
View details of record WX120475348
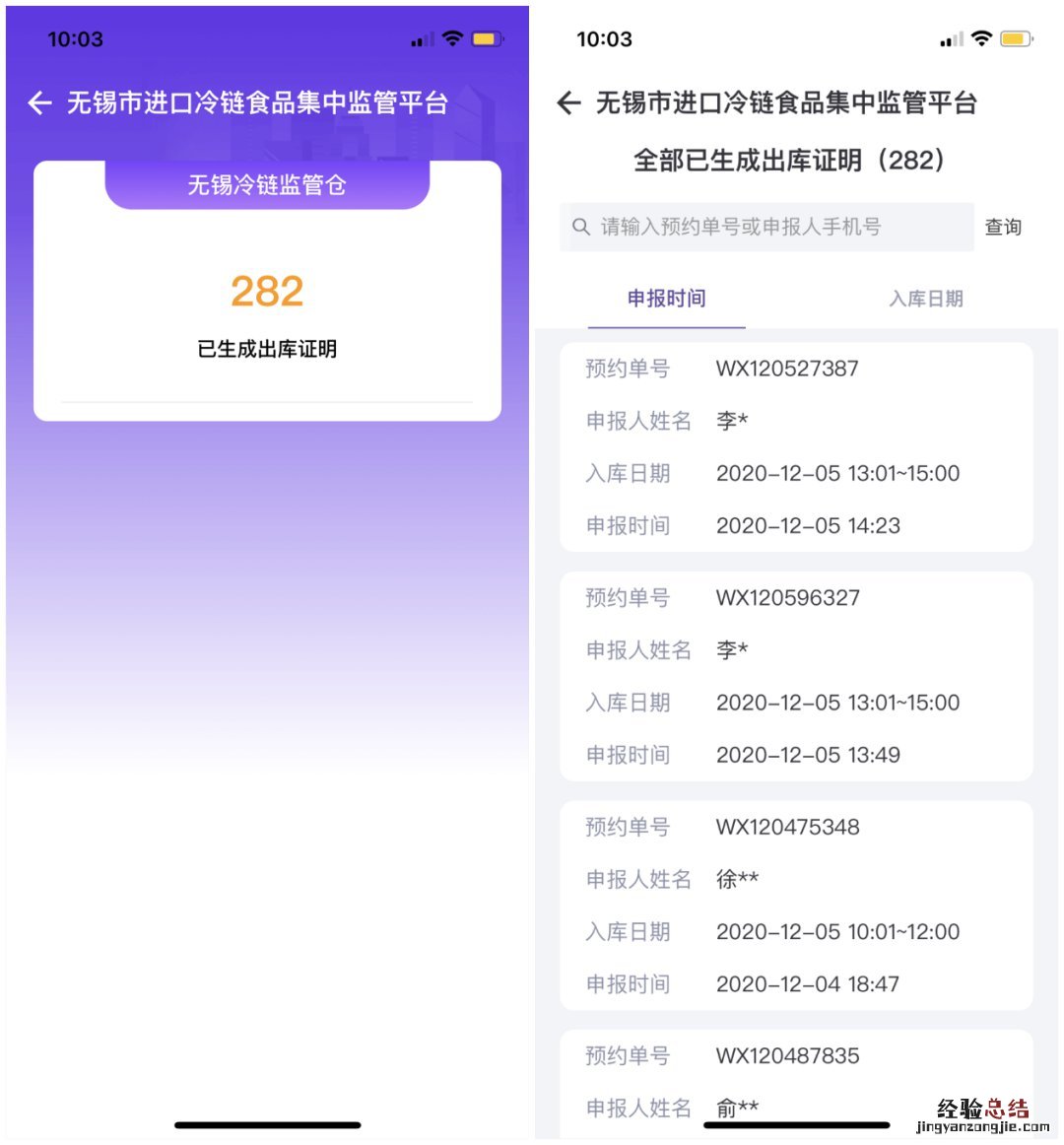[x=796, y=905]
